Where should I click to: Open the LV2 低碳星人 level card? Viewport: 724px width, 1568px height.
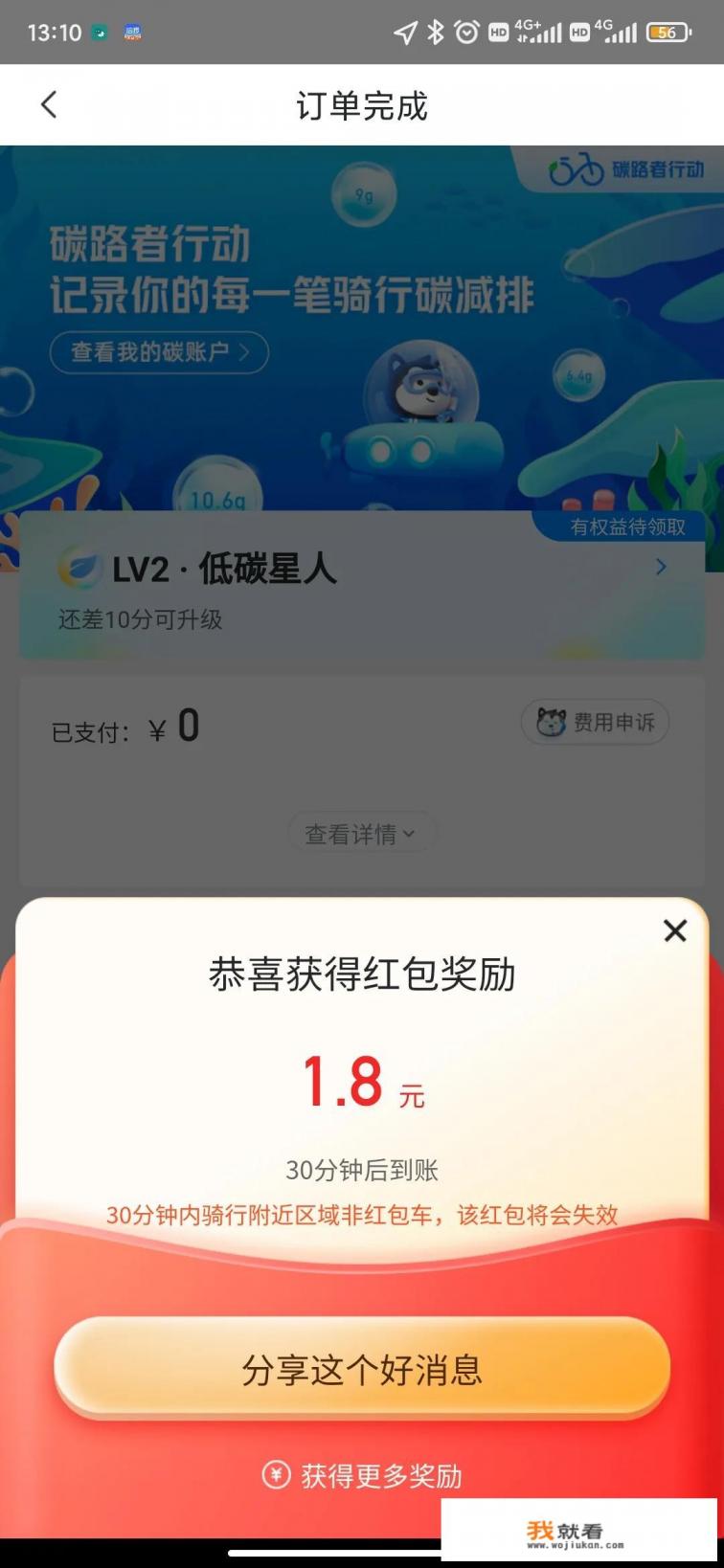(362, 586)
